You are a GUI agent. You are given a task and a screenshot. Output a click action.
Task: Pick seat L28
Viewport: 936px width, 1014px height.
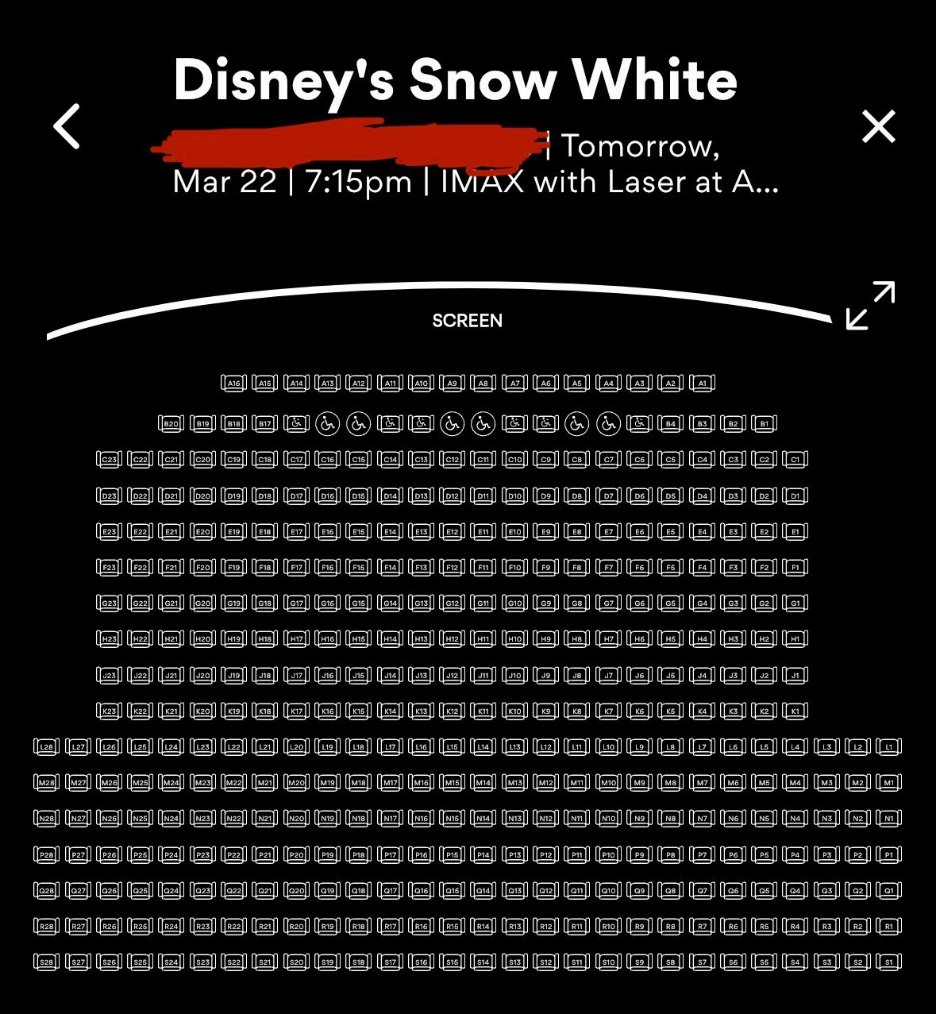(x=46, y=747)
